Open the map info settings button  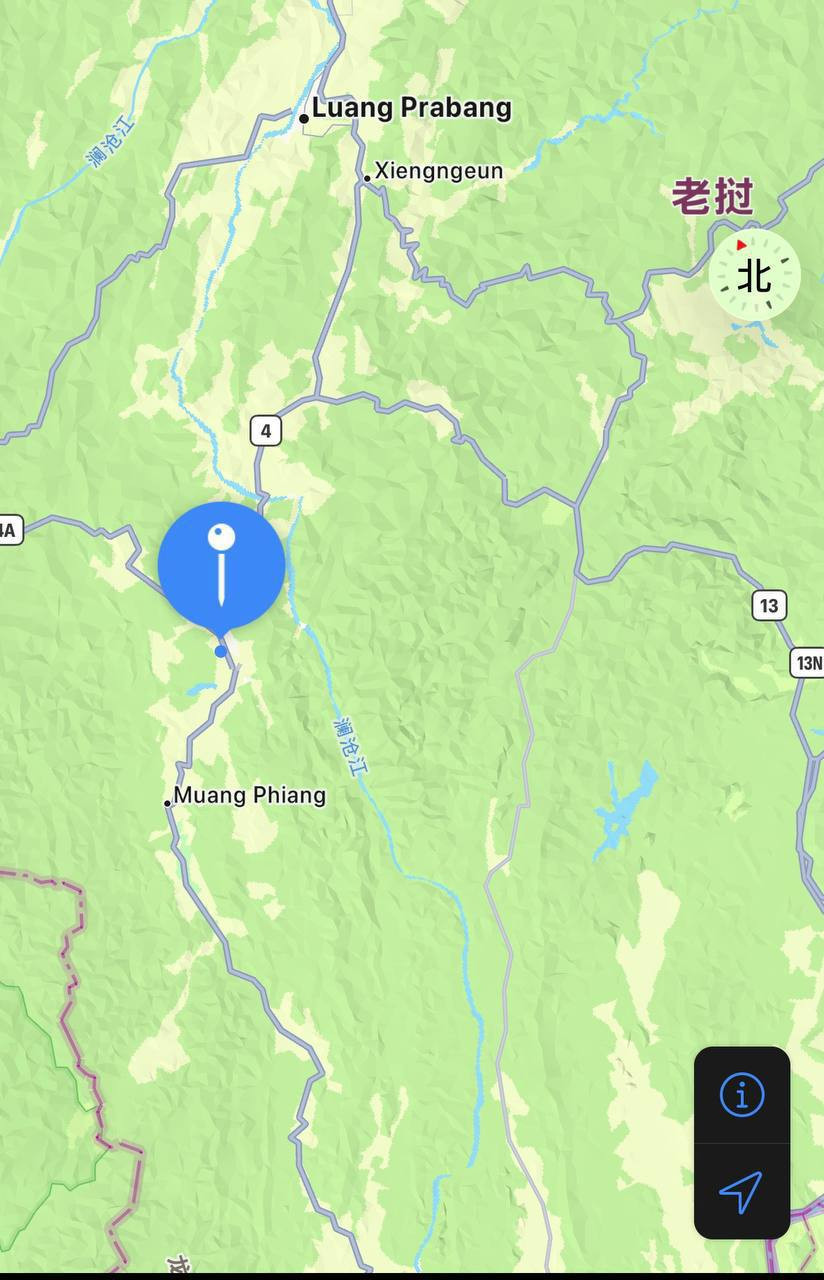tap(741, 1094)
